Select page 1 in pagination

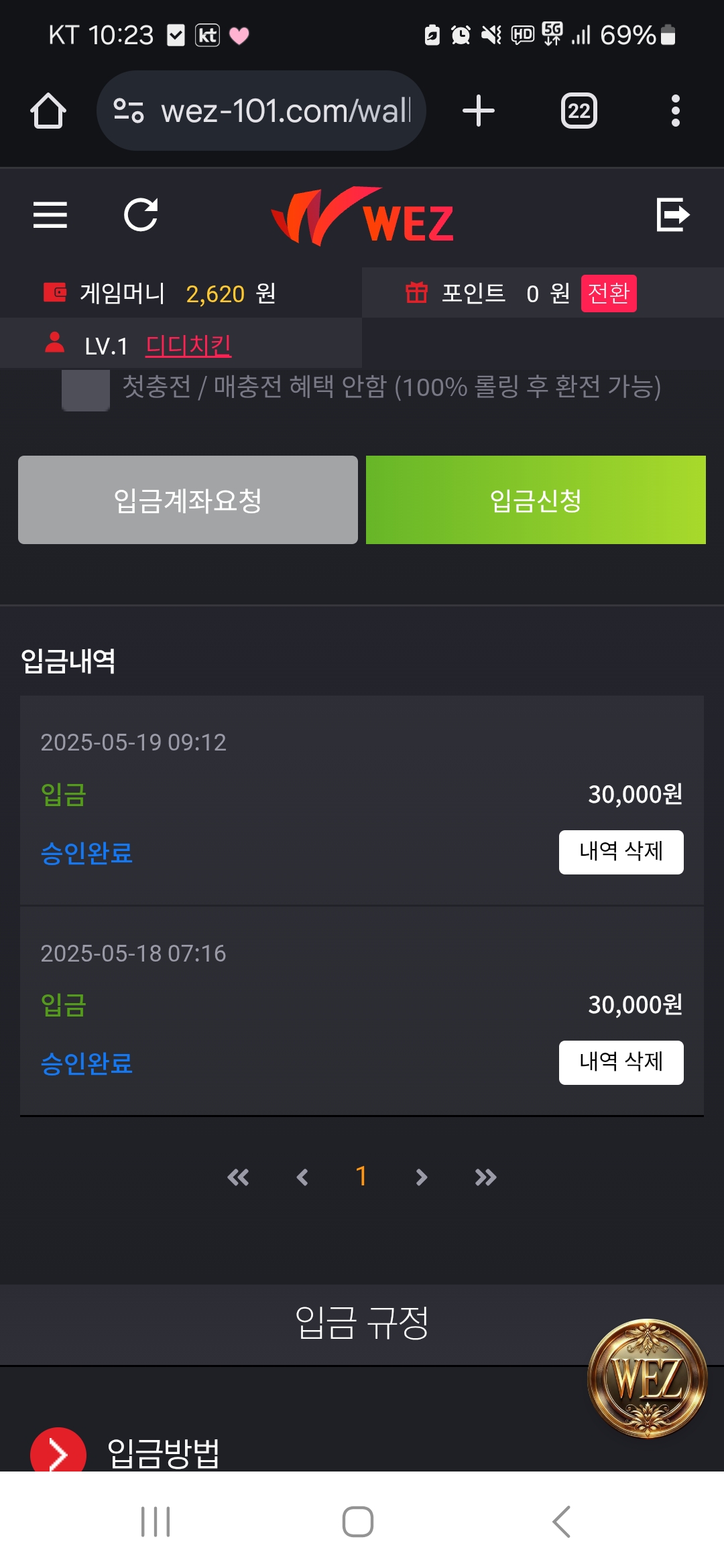[361, 1177]
